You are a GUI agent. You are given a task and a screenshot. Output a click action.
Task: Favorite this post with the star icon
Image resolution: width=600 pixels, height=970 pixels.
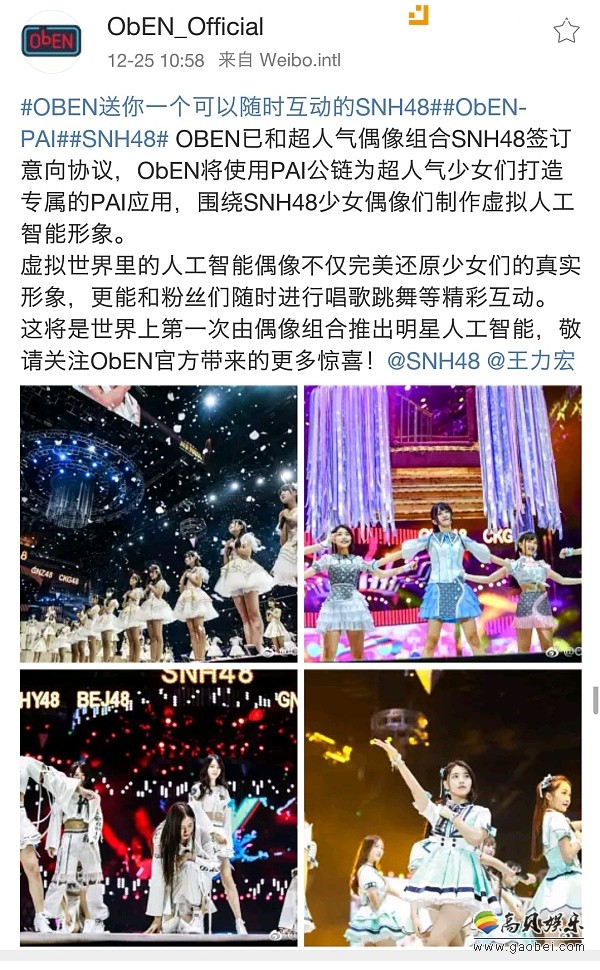(x=566, y=31)
